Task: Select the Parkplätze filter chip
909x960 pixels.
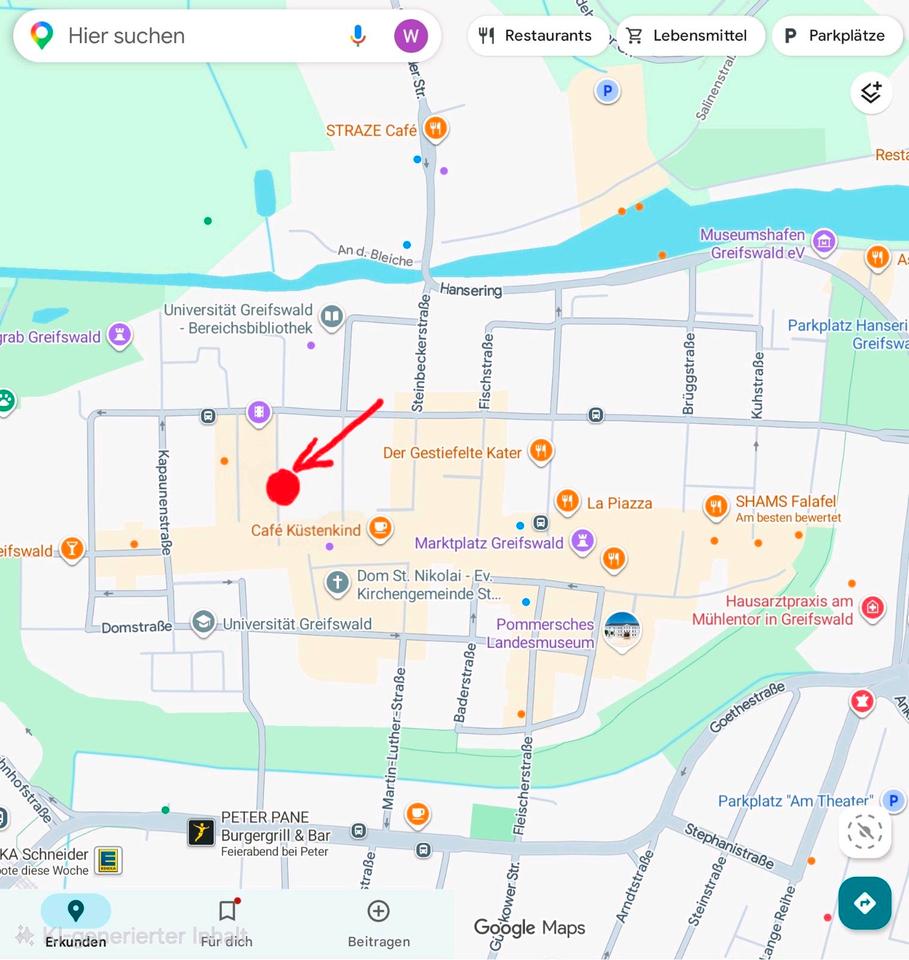Action: tap(839, 36)
